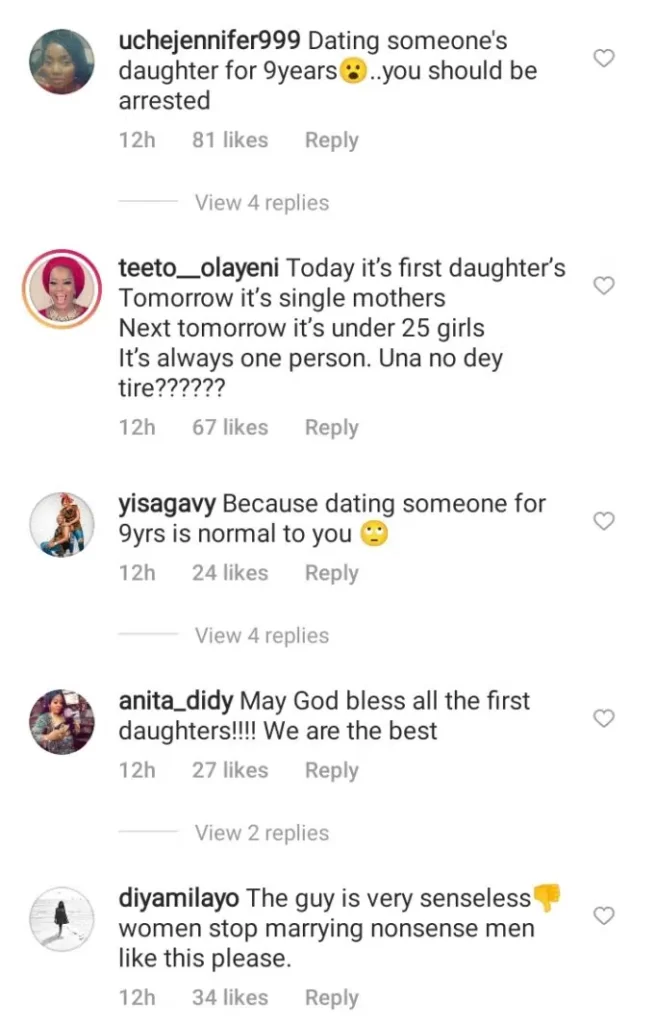This screenshot has height=1024, width=655.
Task: Reply to anita_didy's comment
Action: (331, 771)
